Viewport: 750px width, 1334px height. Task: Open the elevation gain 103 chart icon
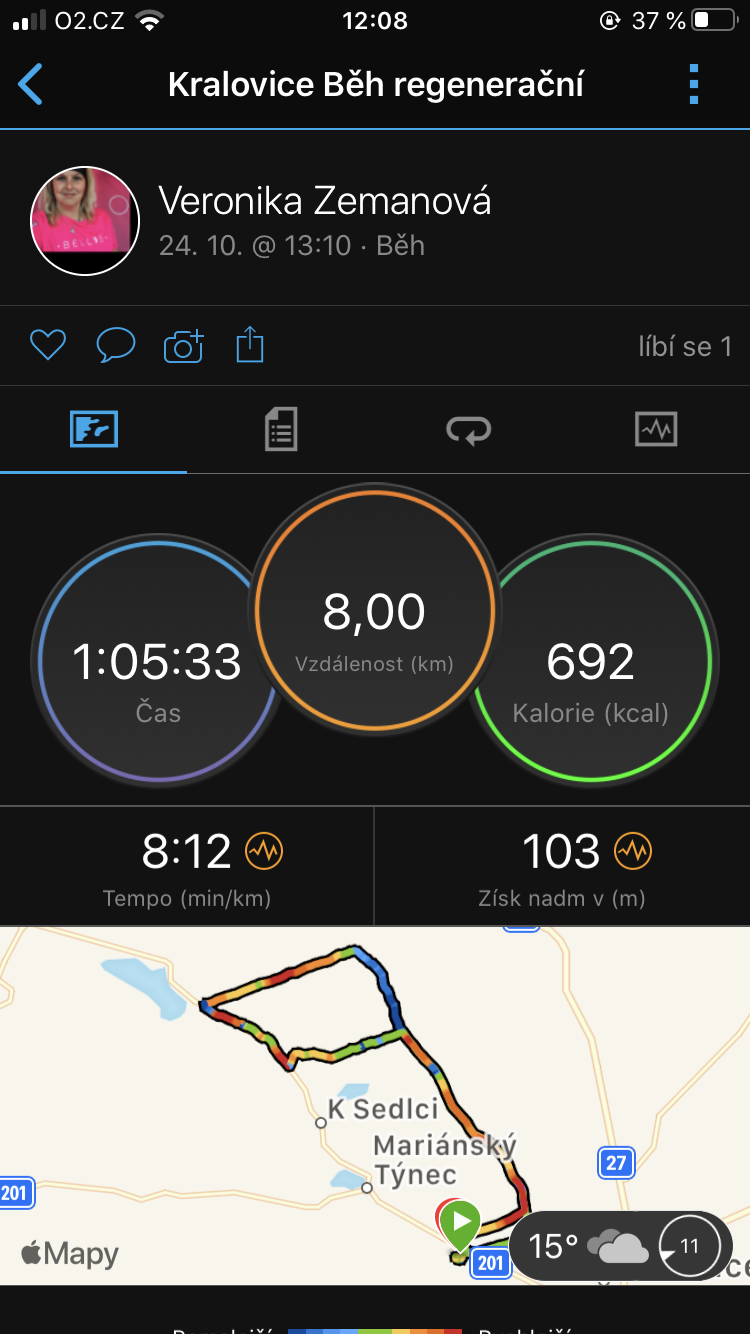[634, 852]
